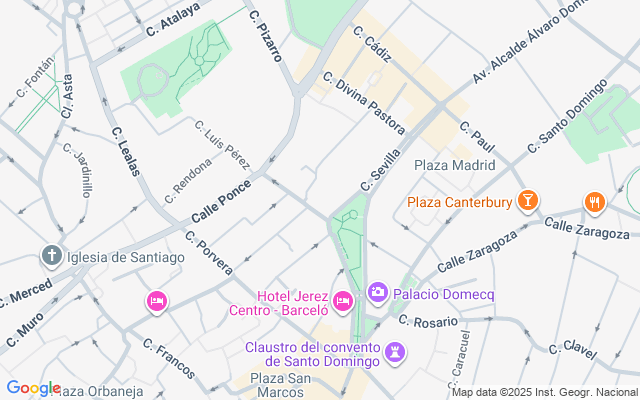This screenshot has width=640, height=400.
Task: Open the Iglesia de Santiago church marker
Action: pyautogui.click(x=52, y=256)
